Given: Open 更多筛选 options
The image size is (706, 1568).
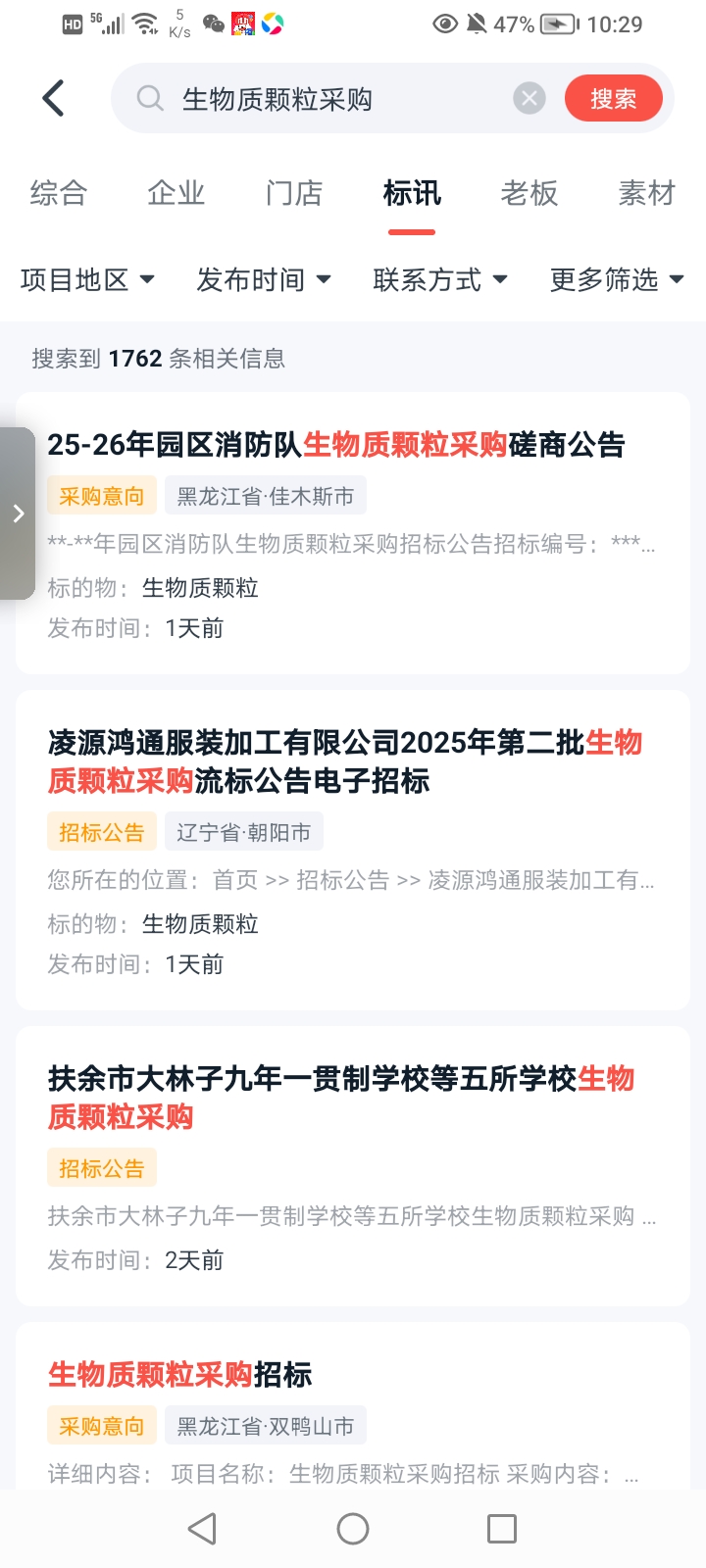Looking at the screenshot, I should pos(617,280).
